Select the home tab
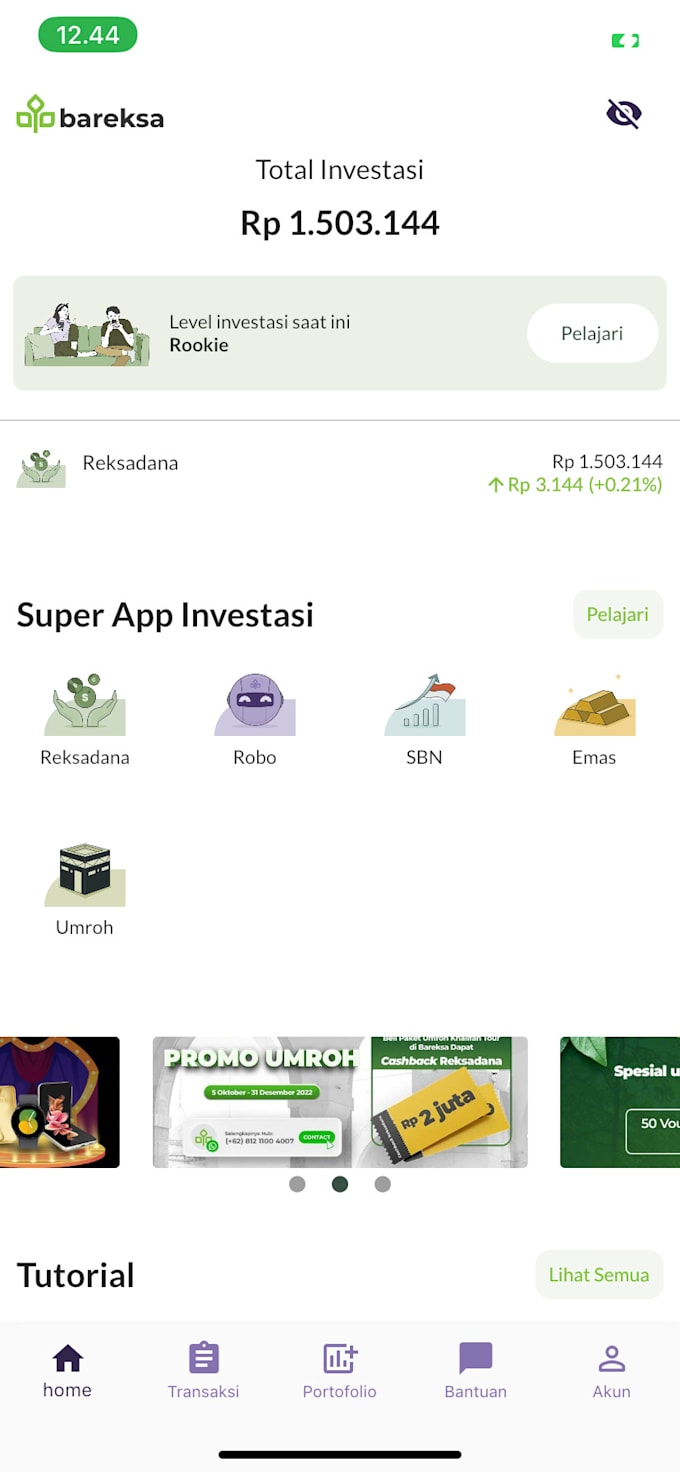Screen dimensions: 680x1472 click(x=67, y=1370)
